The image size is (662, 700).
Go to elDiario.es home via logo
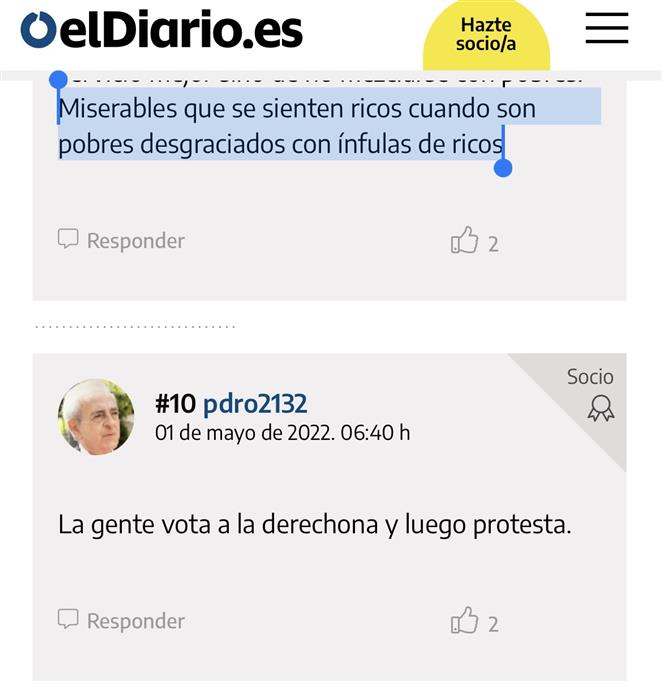pos(162,30)
